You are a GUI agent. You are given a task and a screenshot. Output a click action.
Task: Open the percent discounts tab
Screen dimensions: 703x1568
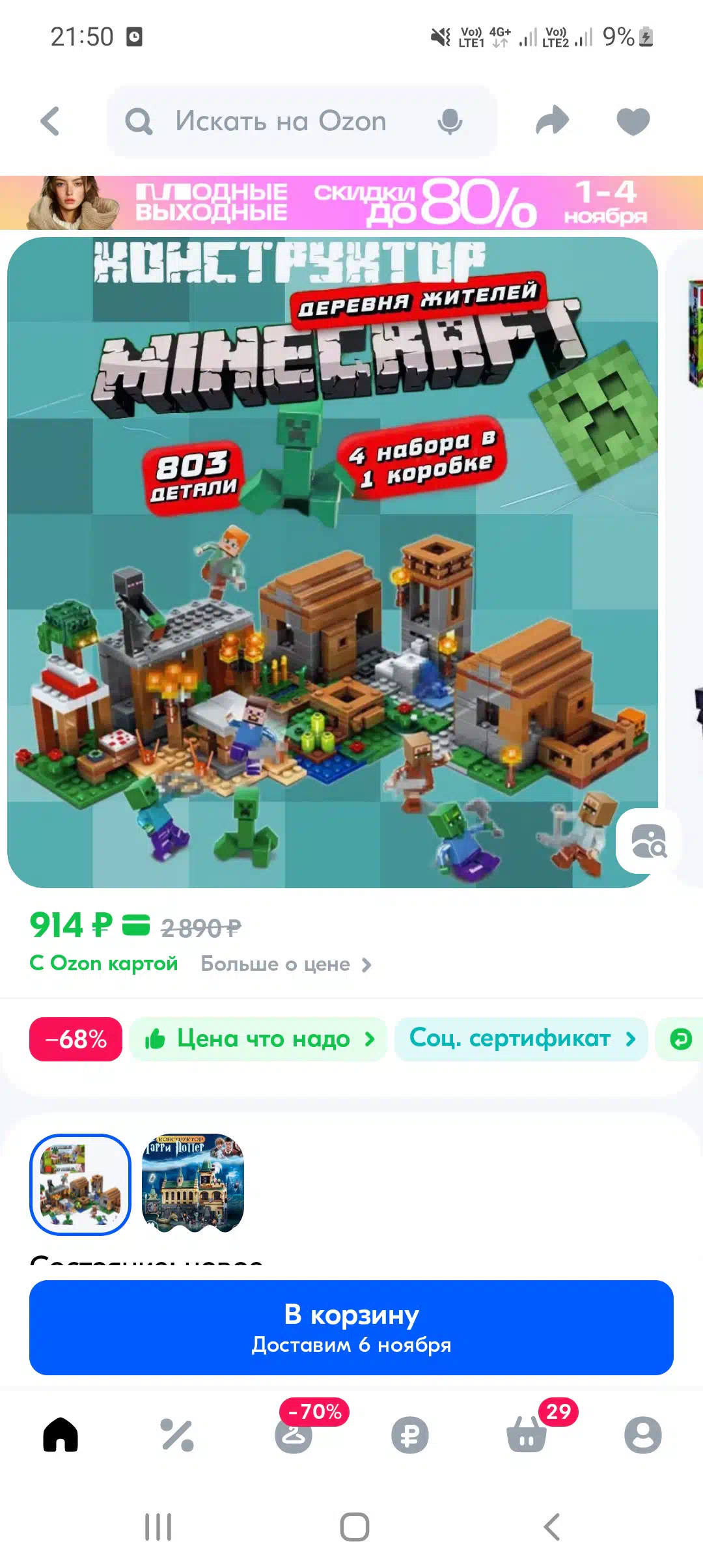point(177,1435)
